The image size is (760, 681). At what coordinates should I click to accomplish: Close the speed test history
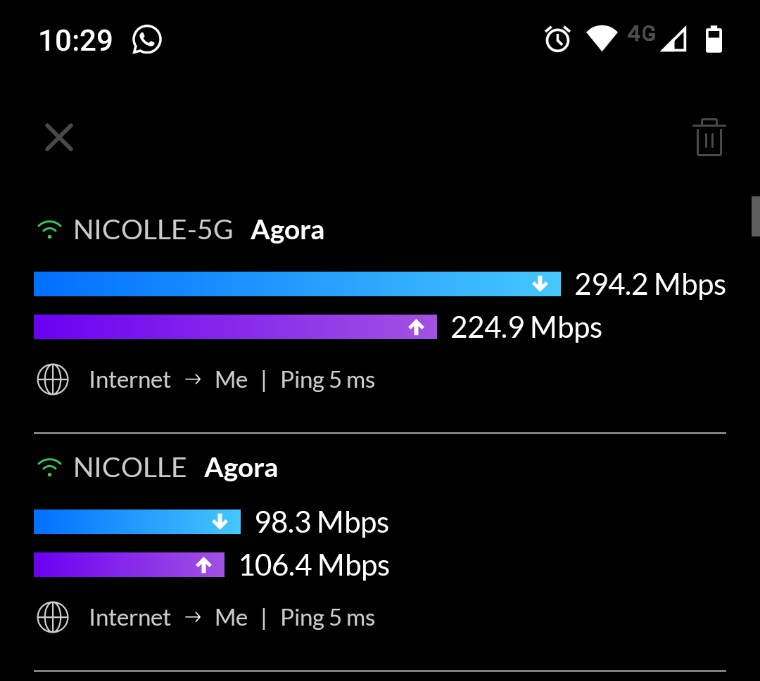[59, 137]
